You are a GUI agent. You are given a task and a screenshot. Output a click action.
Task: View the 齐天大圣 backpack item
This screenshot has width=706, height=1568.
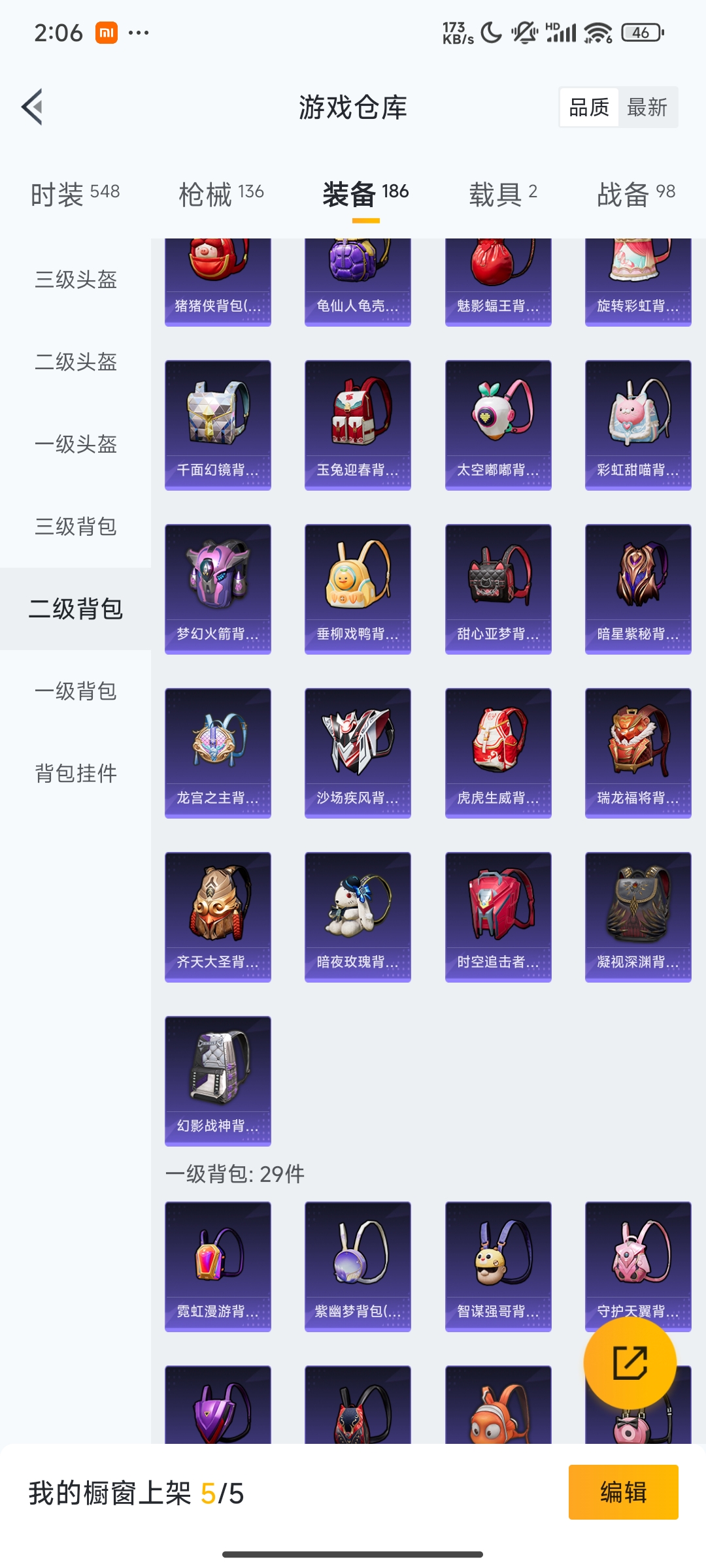coord(218,917)
